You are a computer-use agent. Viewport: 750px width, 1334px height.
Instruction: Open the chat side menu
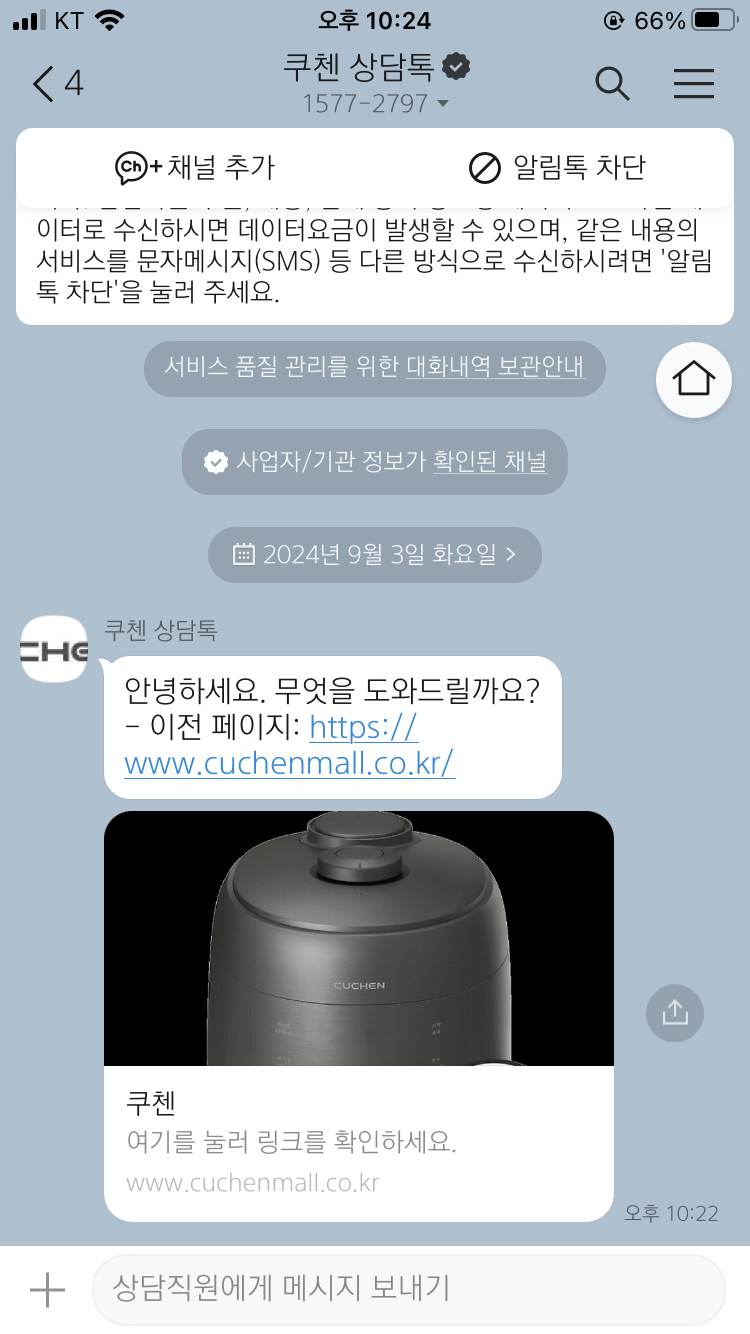pyautogui.click(x=694, y=84)
